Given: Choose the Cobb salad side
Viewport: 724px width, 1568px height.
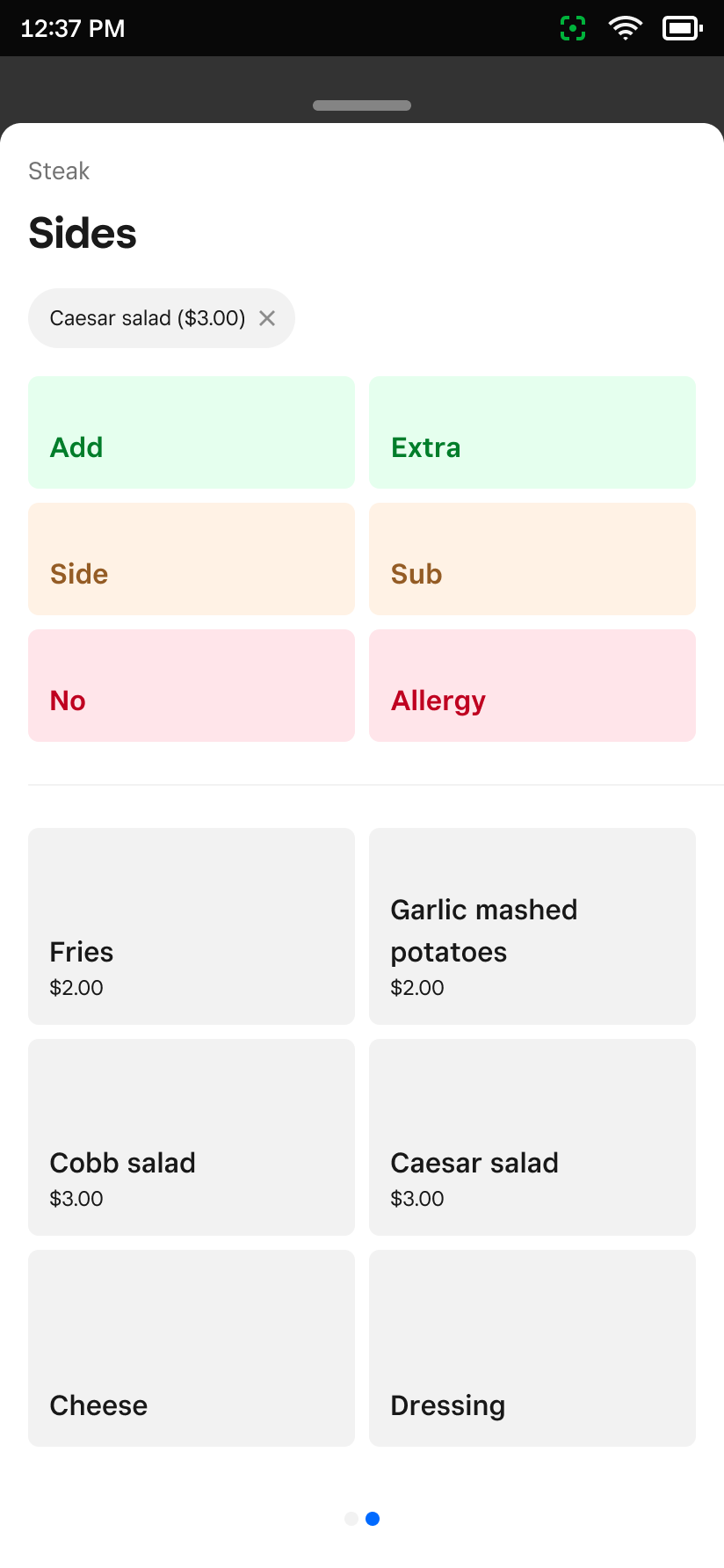Looking at the screenshot, I should 192,1137.
